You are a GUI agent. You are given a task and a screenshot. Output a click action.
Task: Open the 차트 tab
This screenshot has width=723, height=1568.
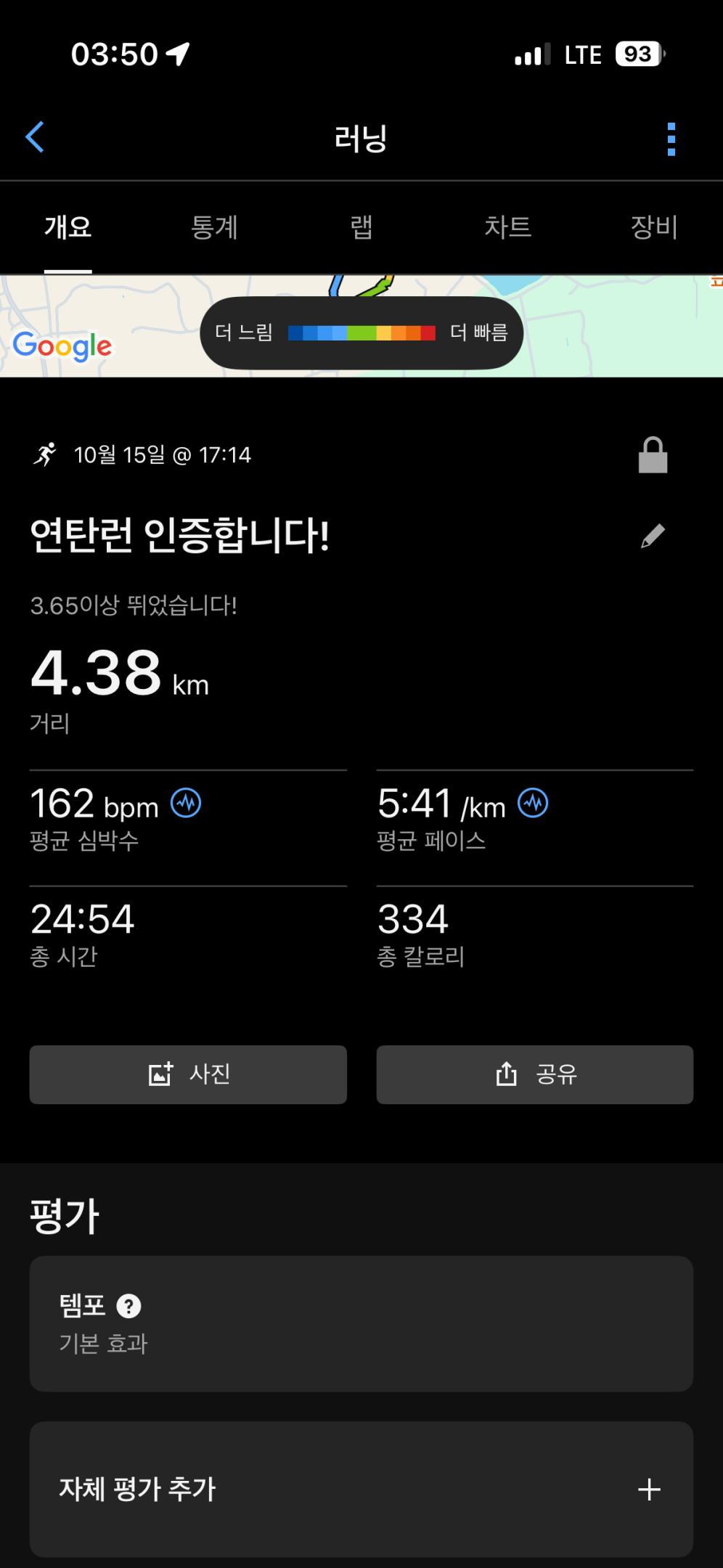(x=507, y=227)
